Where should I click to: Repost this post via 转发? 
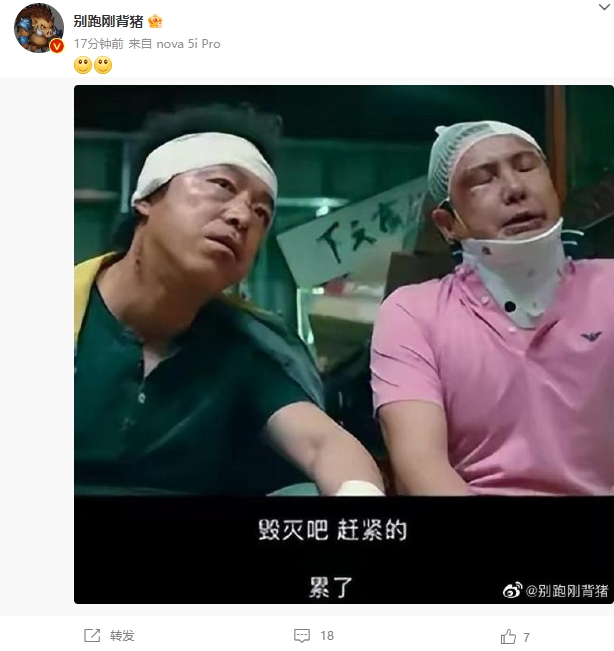[110, 636]
